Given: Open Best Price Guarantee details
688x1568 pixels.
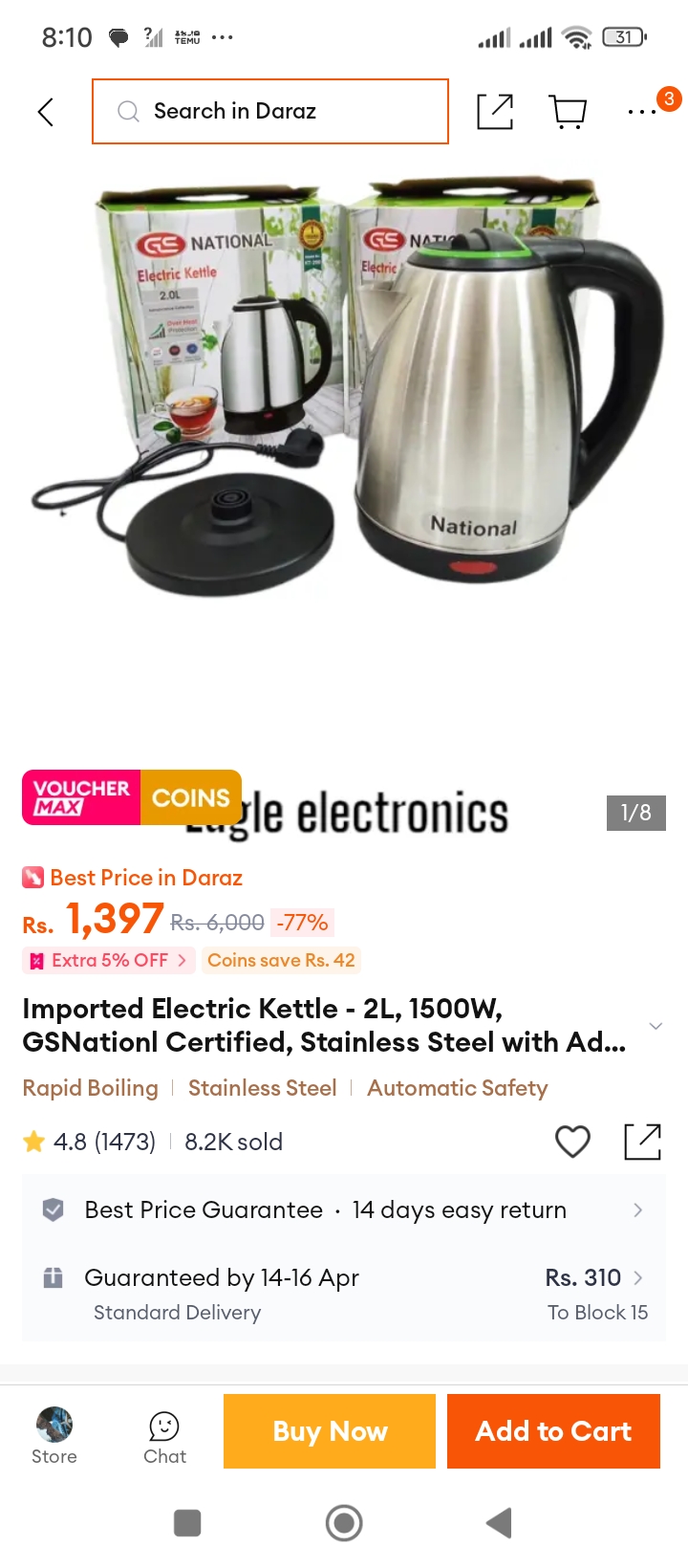Looking at the screenshot, I should [344, 1210].
